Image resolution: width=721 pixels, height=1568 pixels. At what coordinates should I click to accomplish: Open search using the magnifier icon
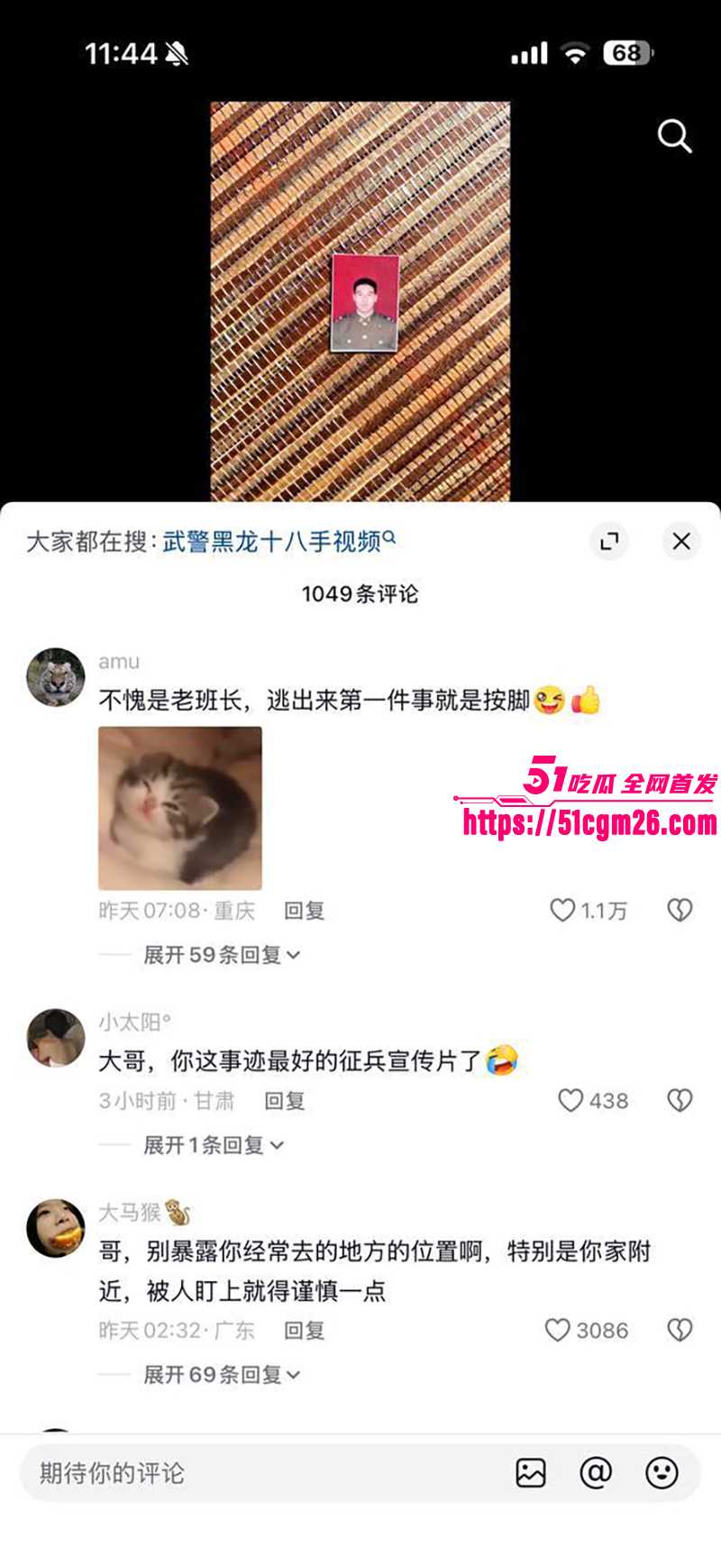click(672, 137)
